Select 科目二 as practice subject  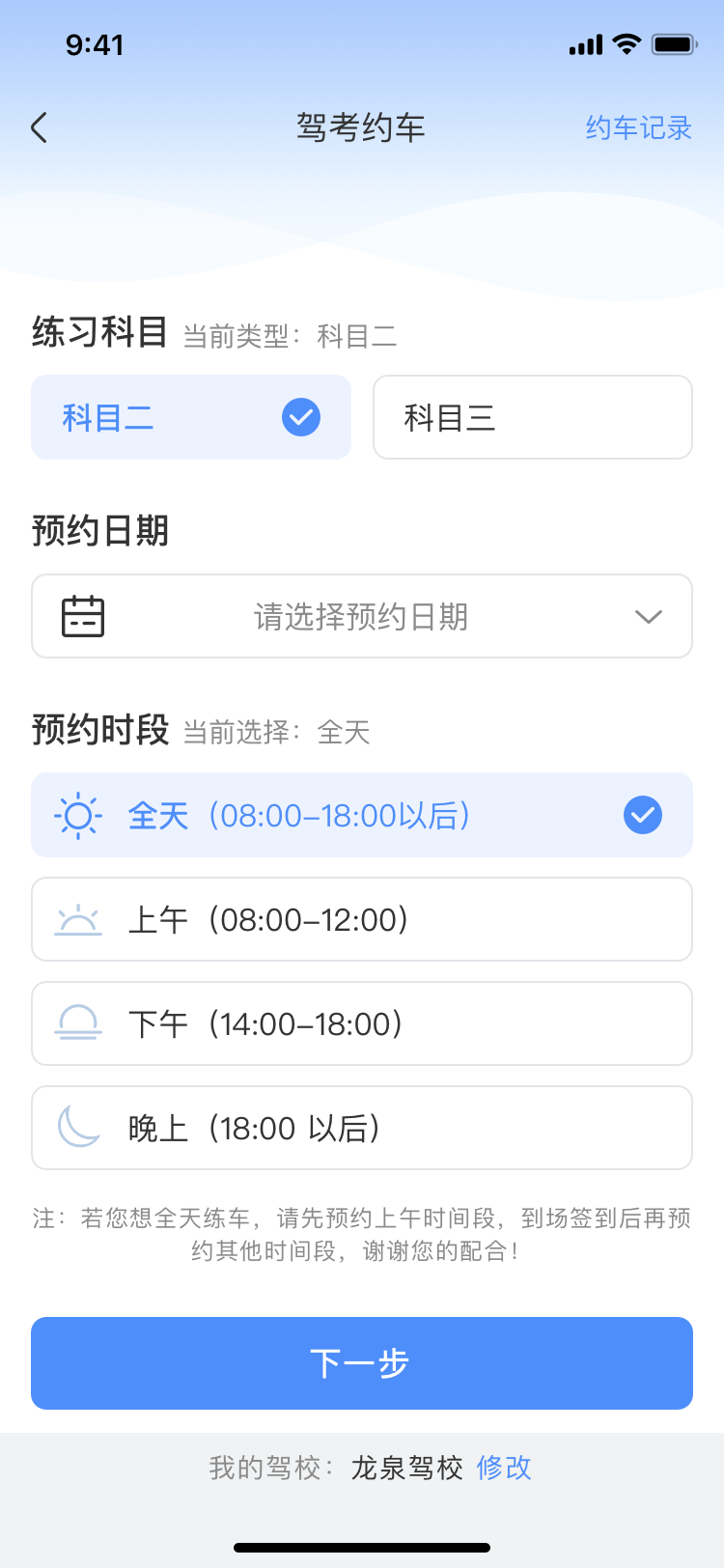tap(191, 417)
